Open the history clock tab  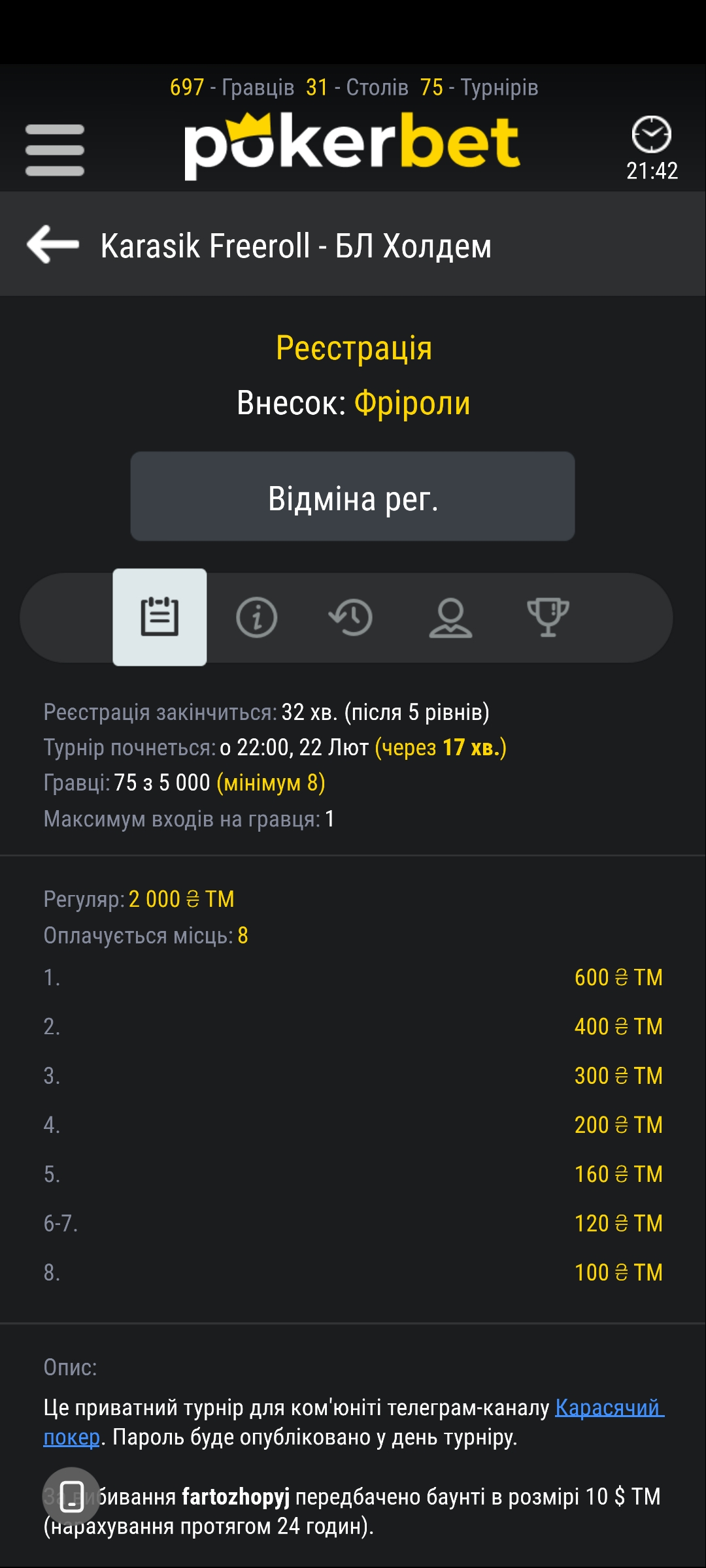(x=351, y=617)
